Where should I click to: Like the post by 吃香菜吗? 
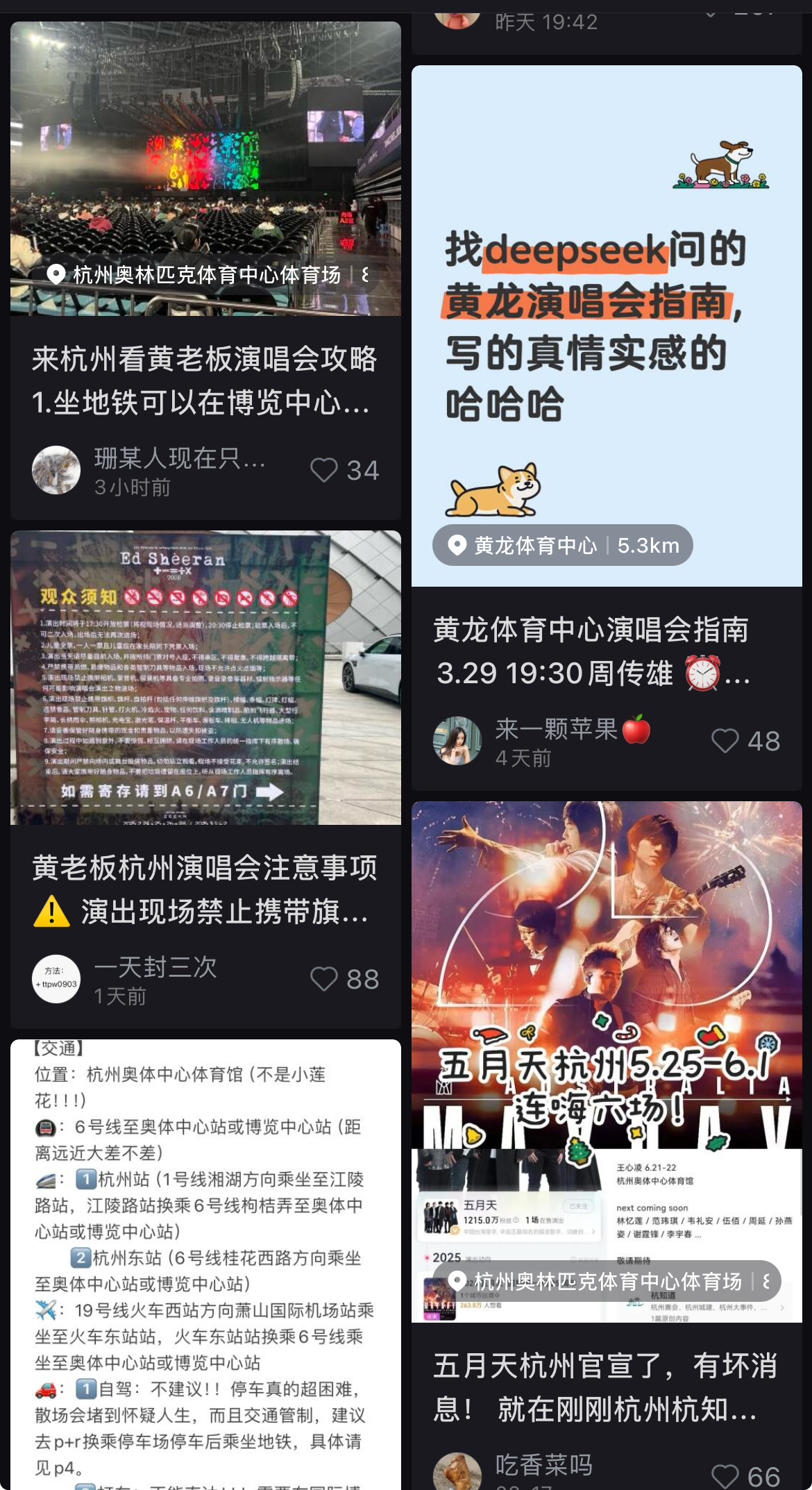pyautogui.click(x=725, y=1476)
